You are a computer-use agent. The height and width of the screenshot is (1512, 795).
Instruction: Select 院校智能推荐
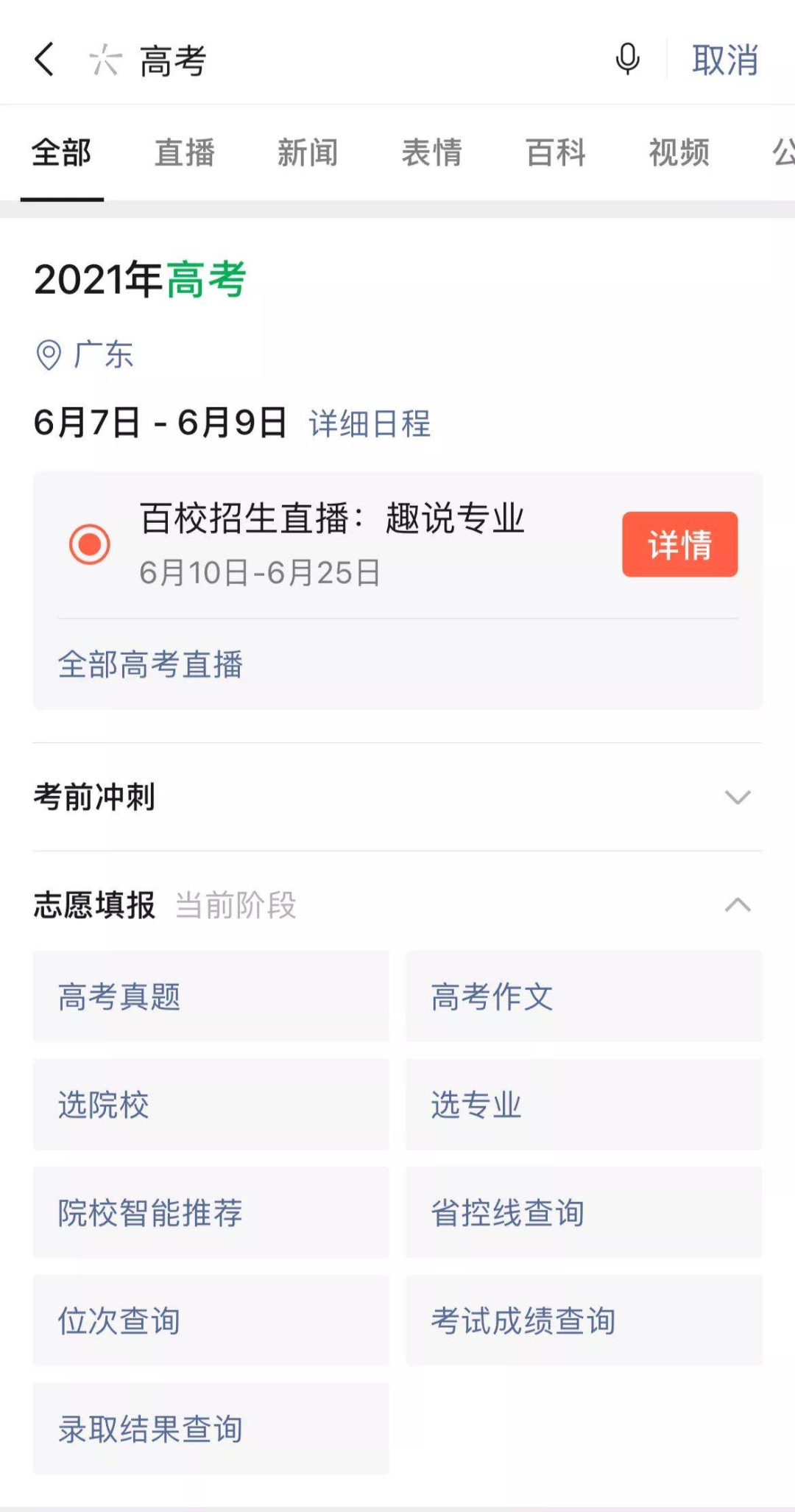[211, 1212]
